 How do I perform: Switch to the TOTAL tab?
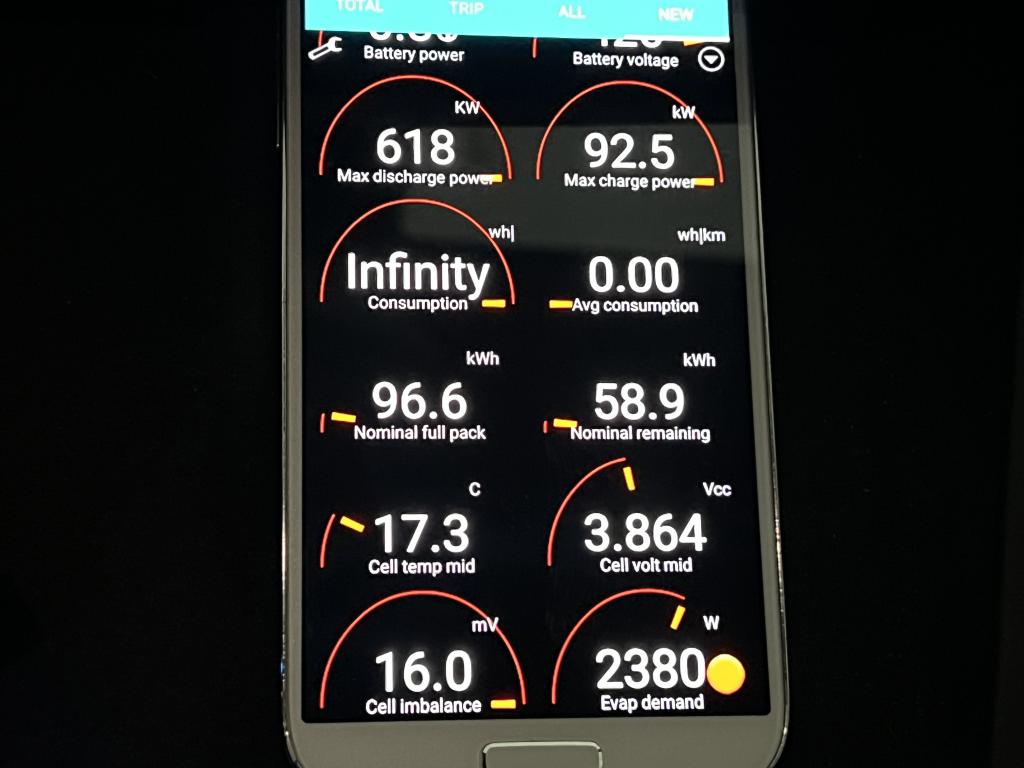(x=359, y=6)
